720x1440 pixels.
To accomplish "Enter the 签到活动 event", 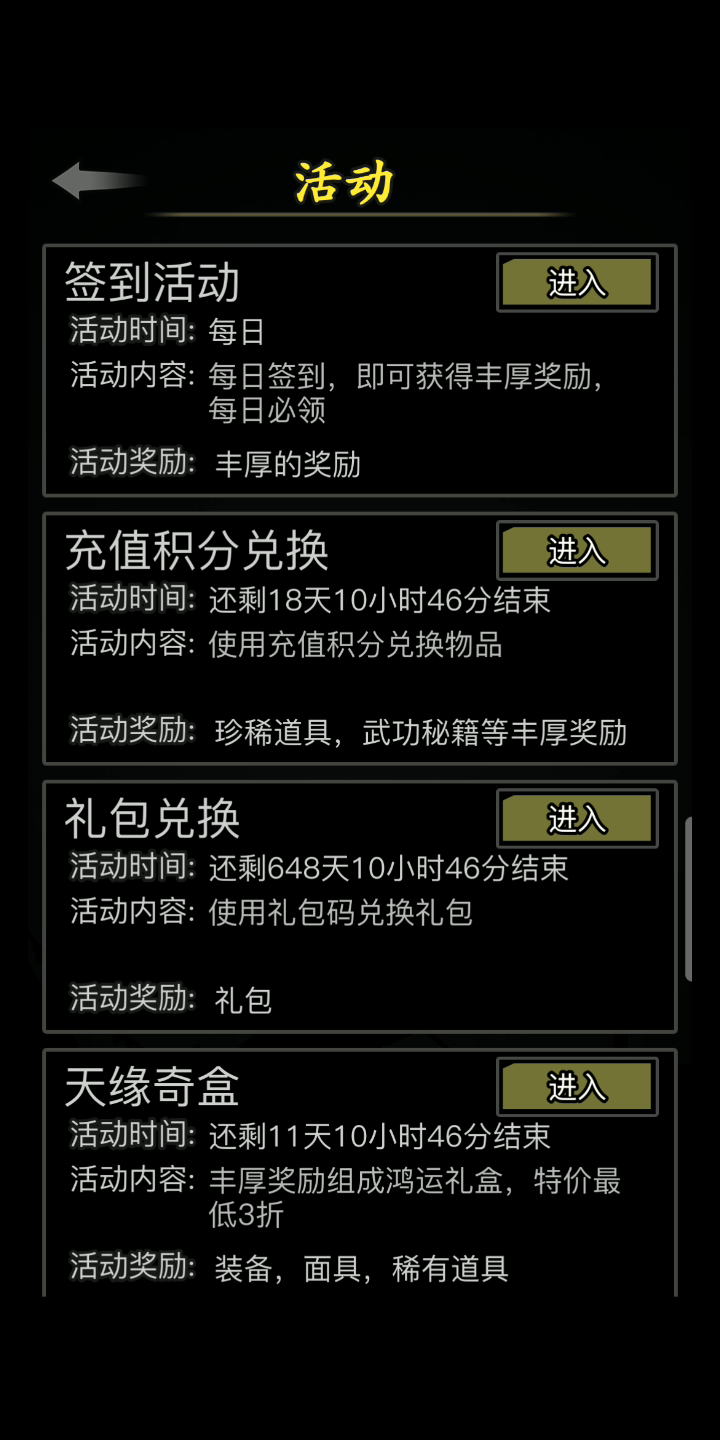I will (577, 283).
